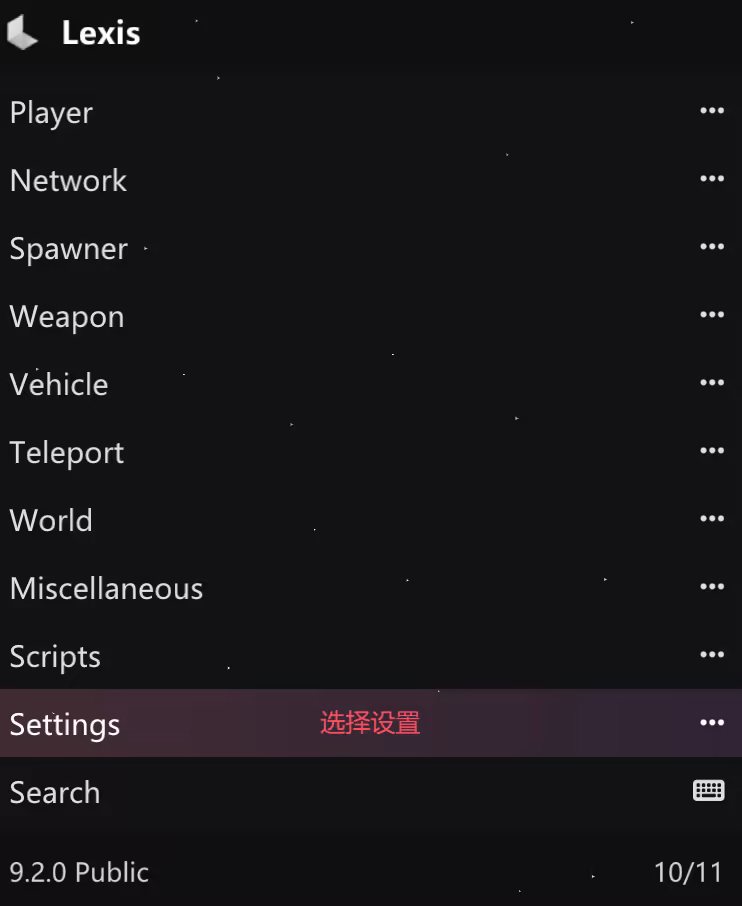Open the Scripts menu
The width and height of the screenshot is (742, 906).
click(55, 657)
